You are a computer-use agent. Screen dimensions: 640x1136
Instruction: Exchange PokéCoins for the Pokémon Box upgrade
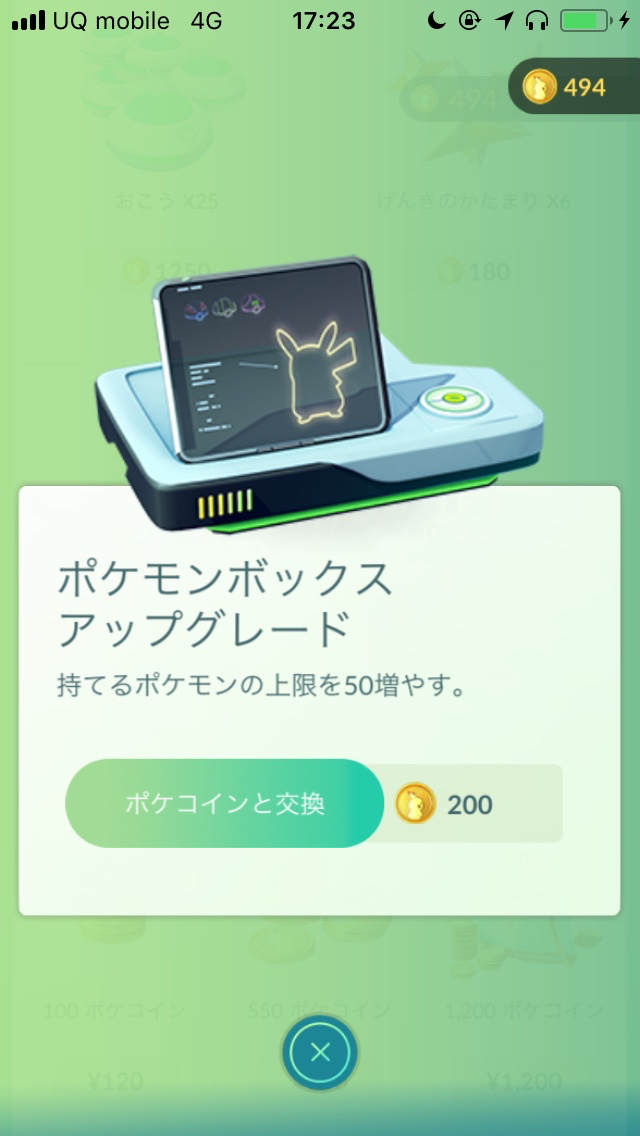coord(225,803)
